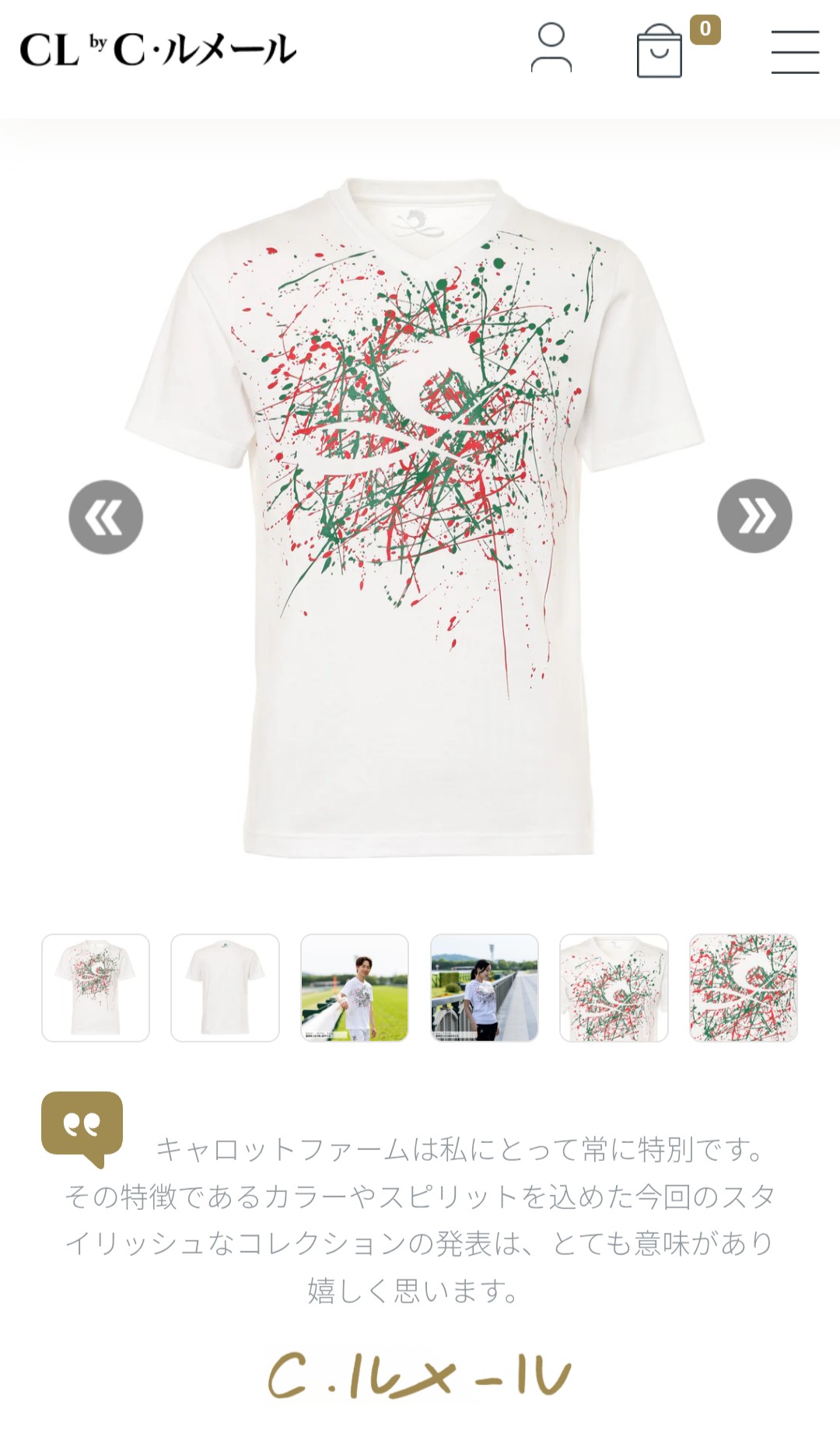Select the splatter pattern detail thumbnail
Screen dimensions: 840x1448
(744, 987)
